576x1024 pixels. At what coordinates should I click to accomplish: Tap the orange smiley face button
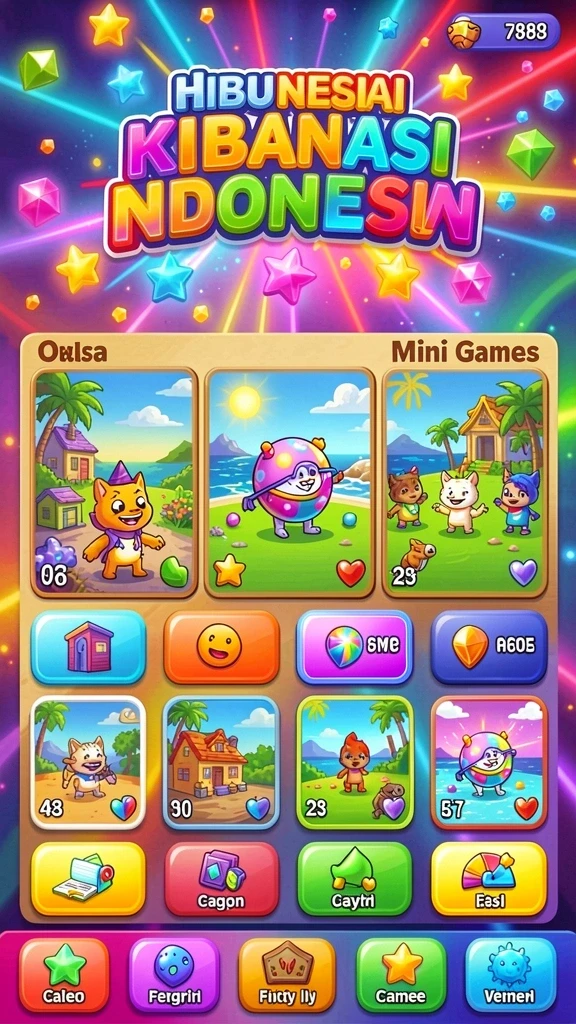click(x=221, y=647)
